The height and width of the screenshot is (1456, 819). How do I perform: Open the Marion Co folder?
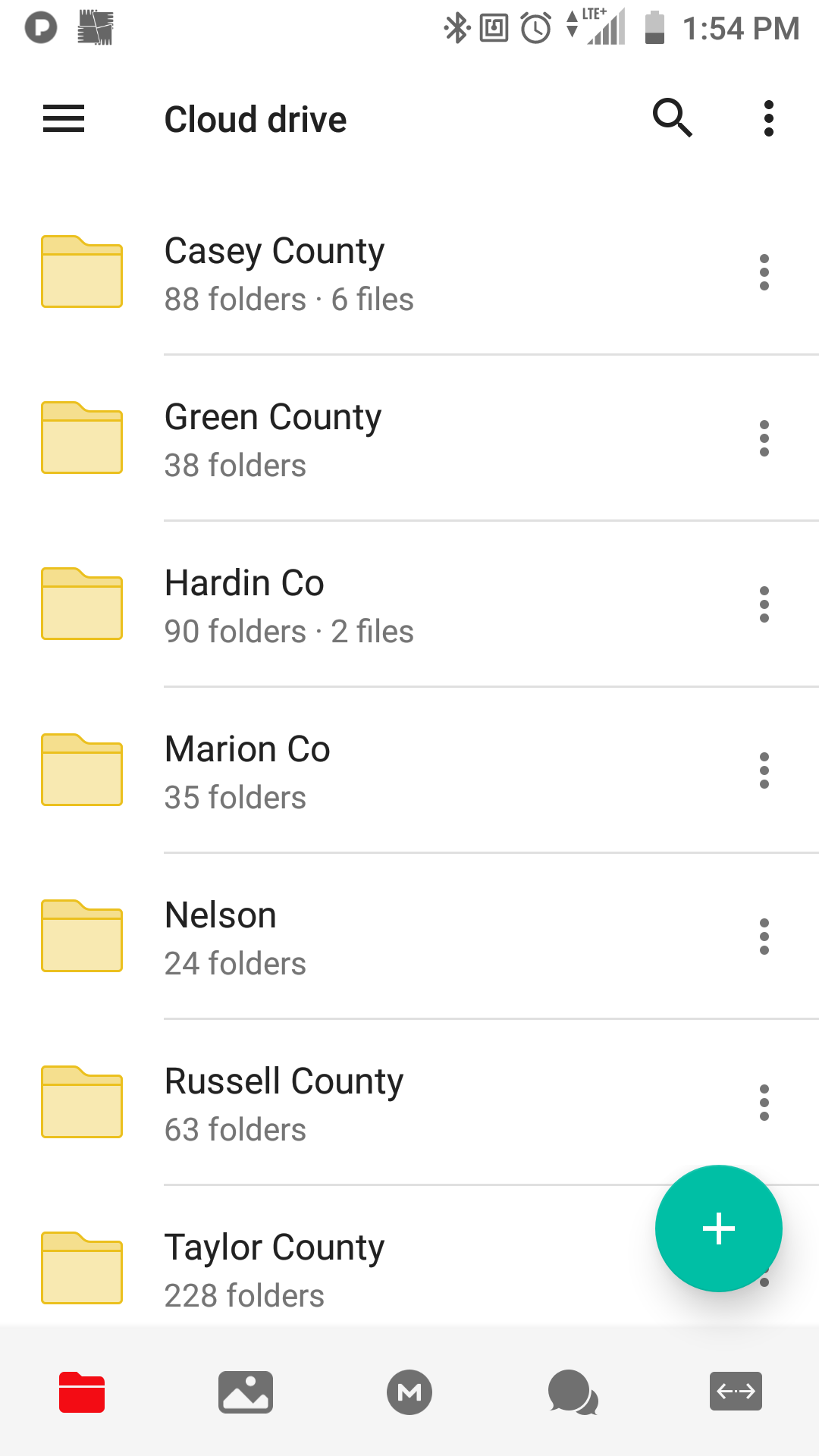click(x=409, y=770)
